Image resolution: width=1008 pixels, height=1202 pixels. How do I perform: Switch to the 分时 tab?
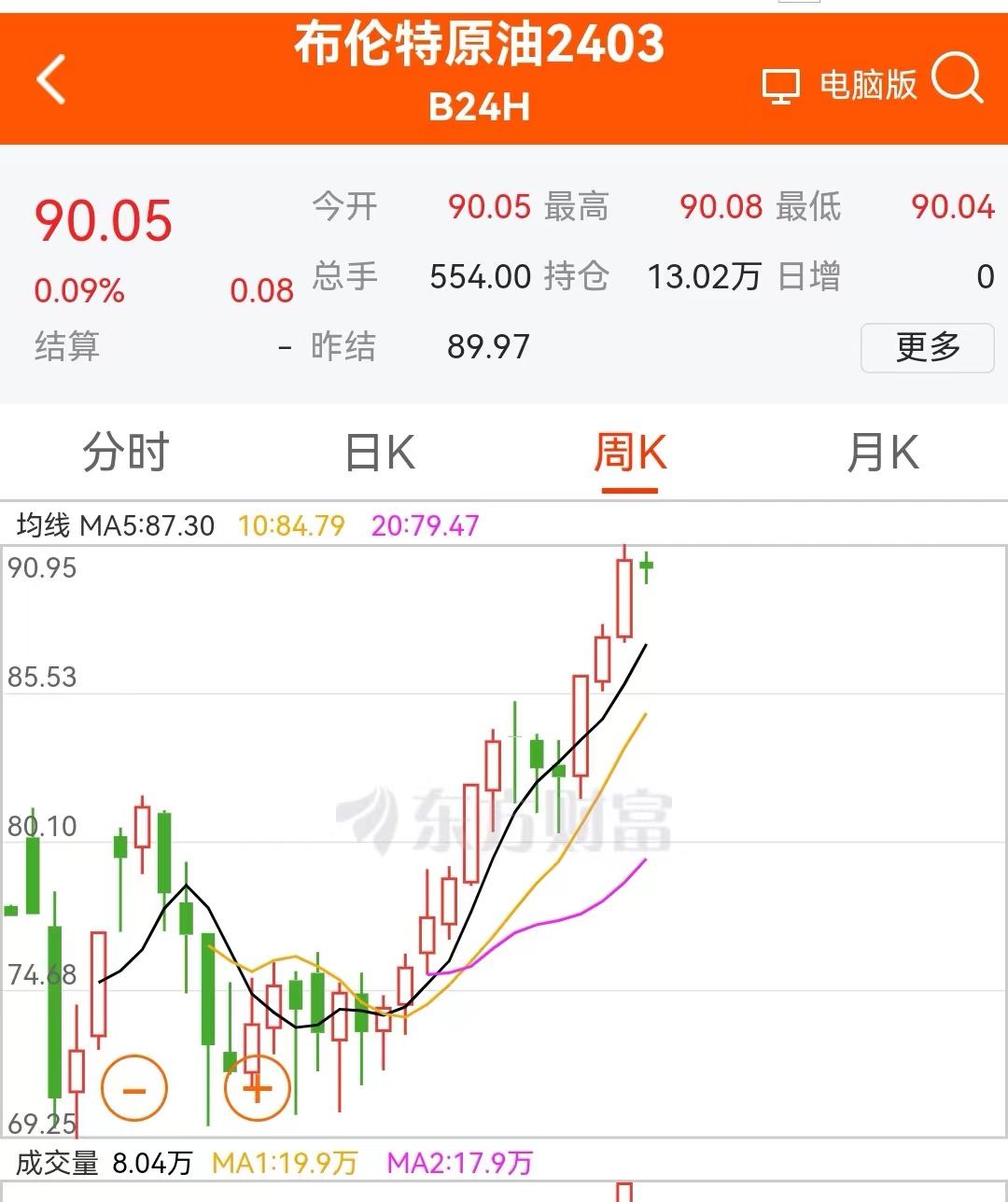tap(126, 454)
